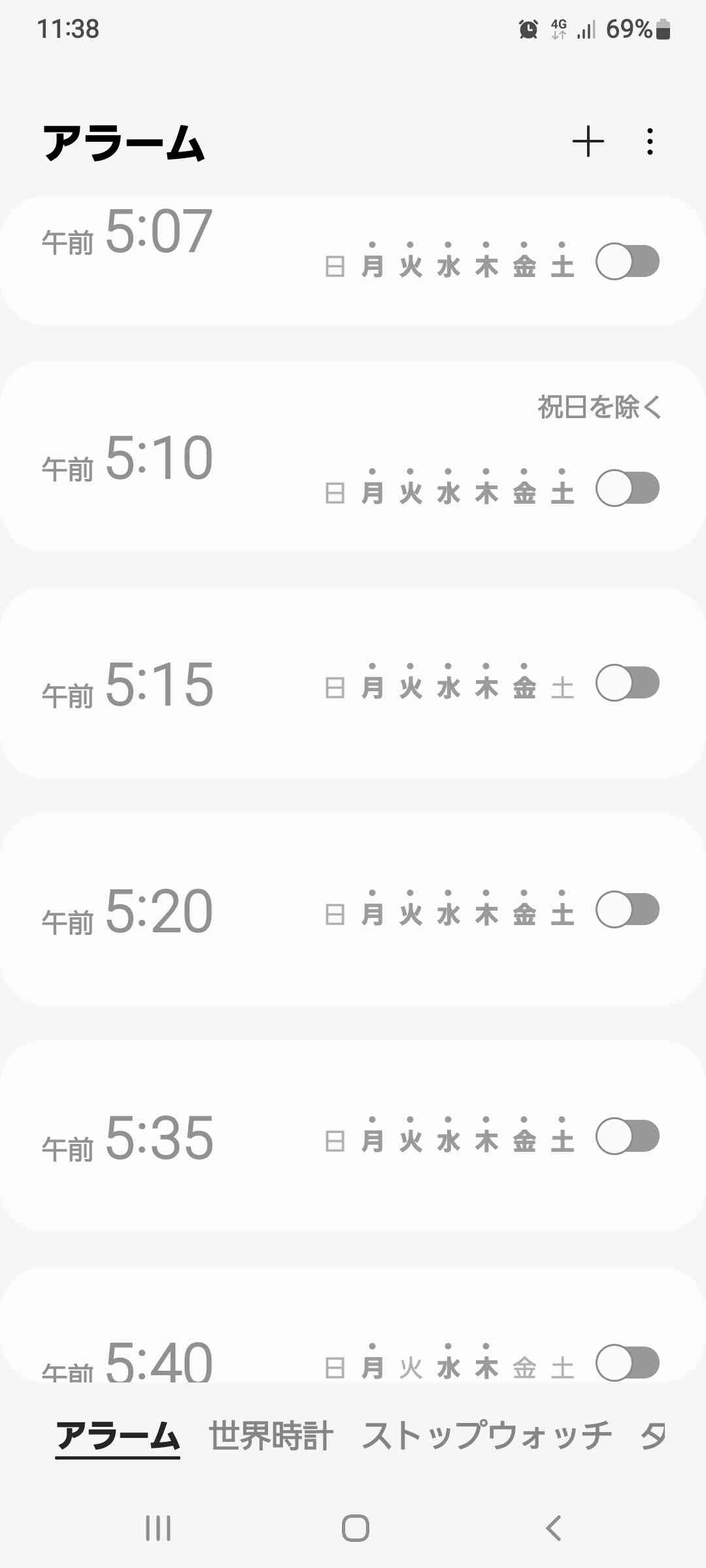The height and width of the screenshot is (1568, 706).
Task: Switch on the 5:20 AM alarm
Action: 628,909
